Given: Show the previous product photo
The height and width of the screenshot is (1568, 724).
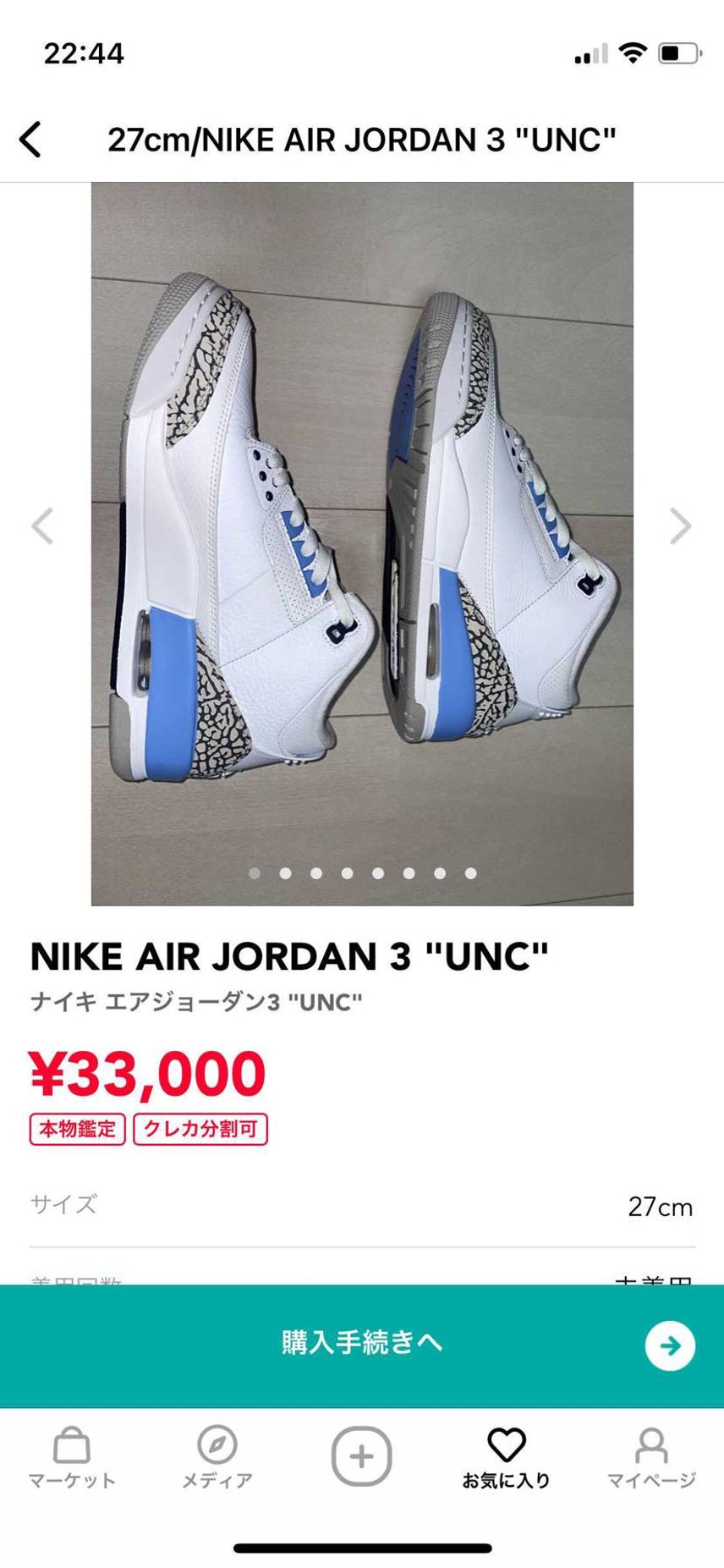Looking at the screenshot, I should [x=42, y=525].
